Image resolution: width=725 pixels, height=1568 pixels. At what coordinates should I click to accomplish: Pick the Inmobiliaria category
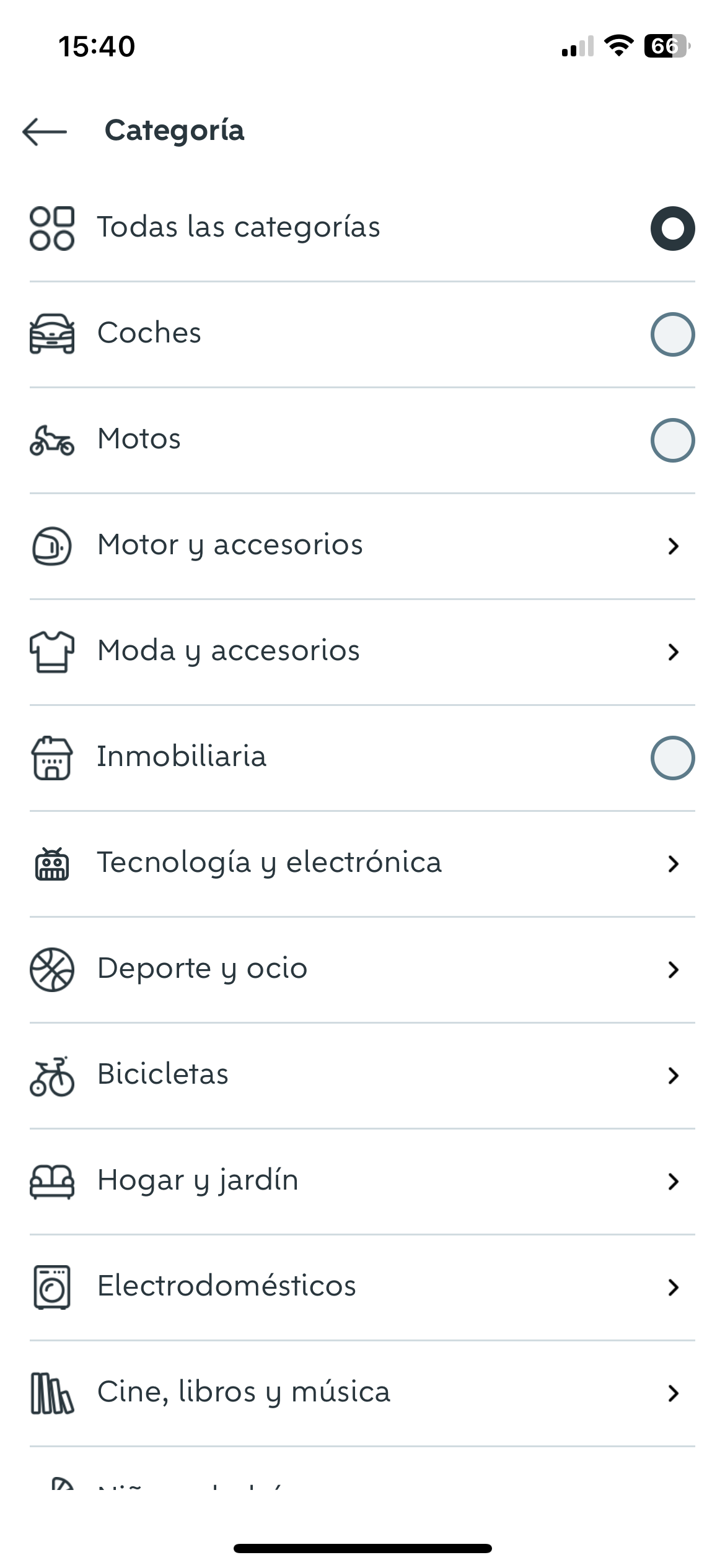coord(672,757)
